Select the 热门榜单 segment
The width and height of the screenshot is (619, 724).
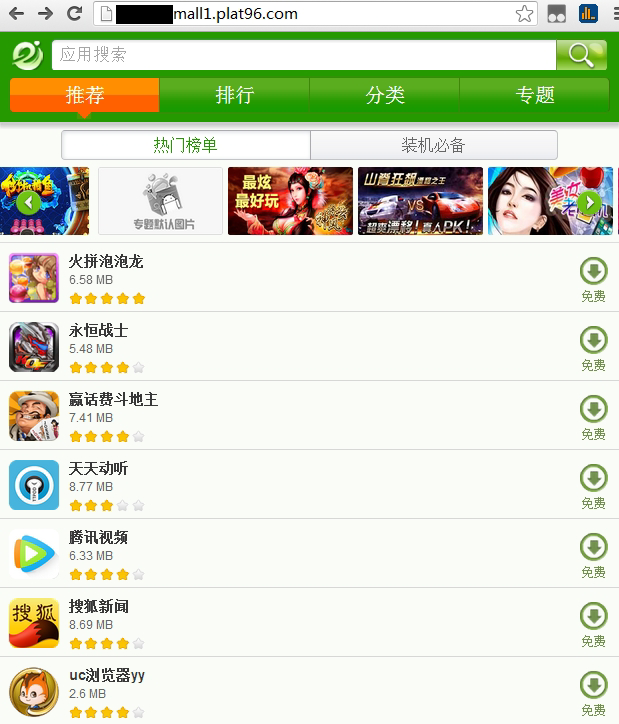(x=185, y=145)
